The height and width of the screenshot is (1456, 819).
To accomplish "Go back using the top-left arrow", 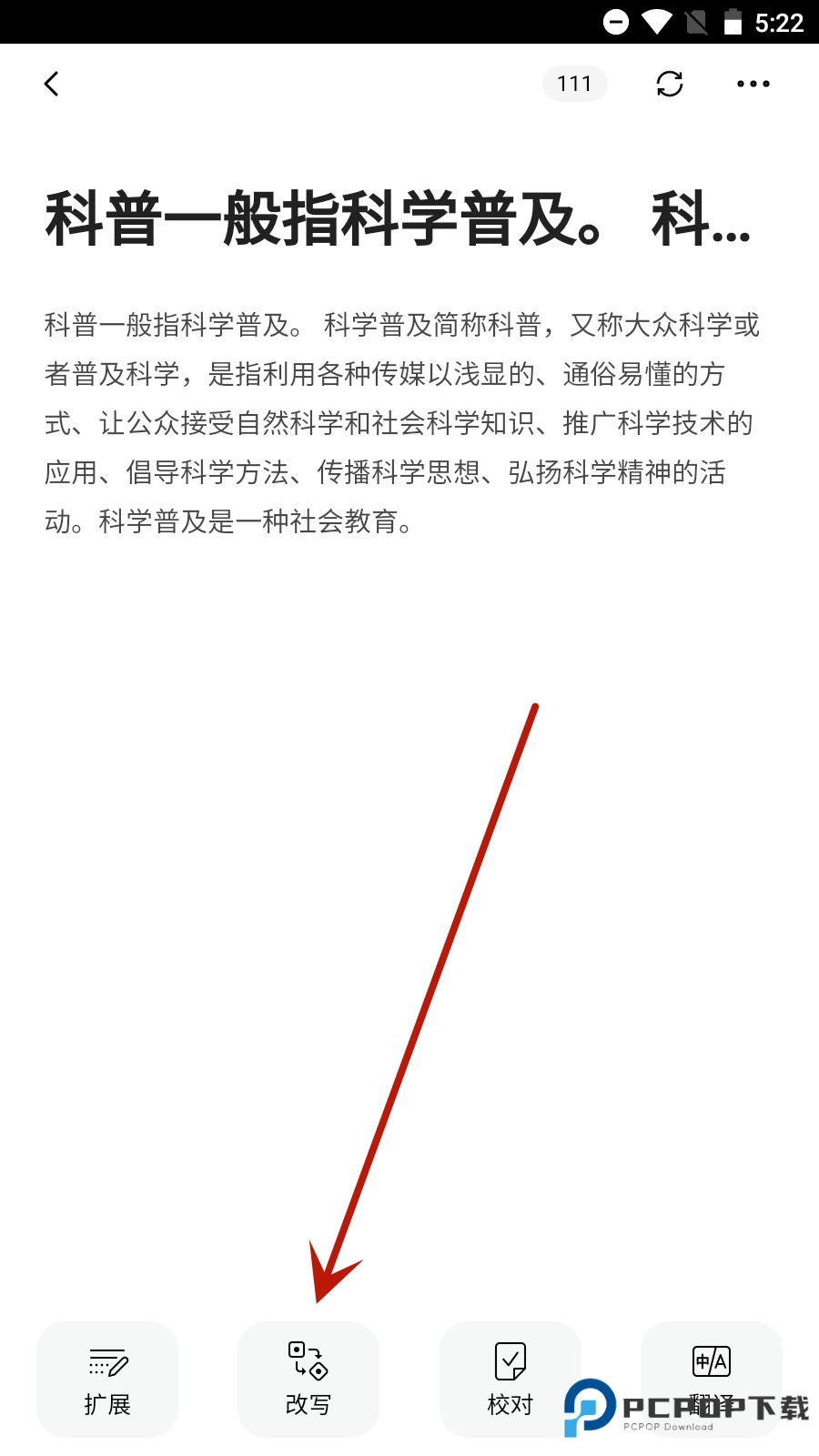I will tap(52, 84).
